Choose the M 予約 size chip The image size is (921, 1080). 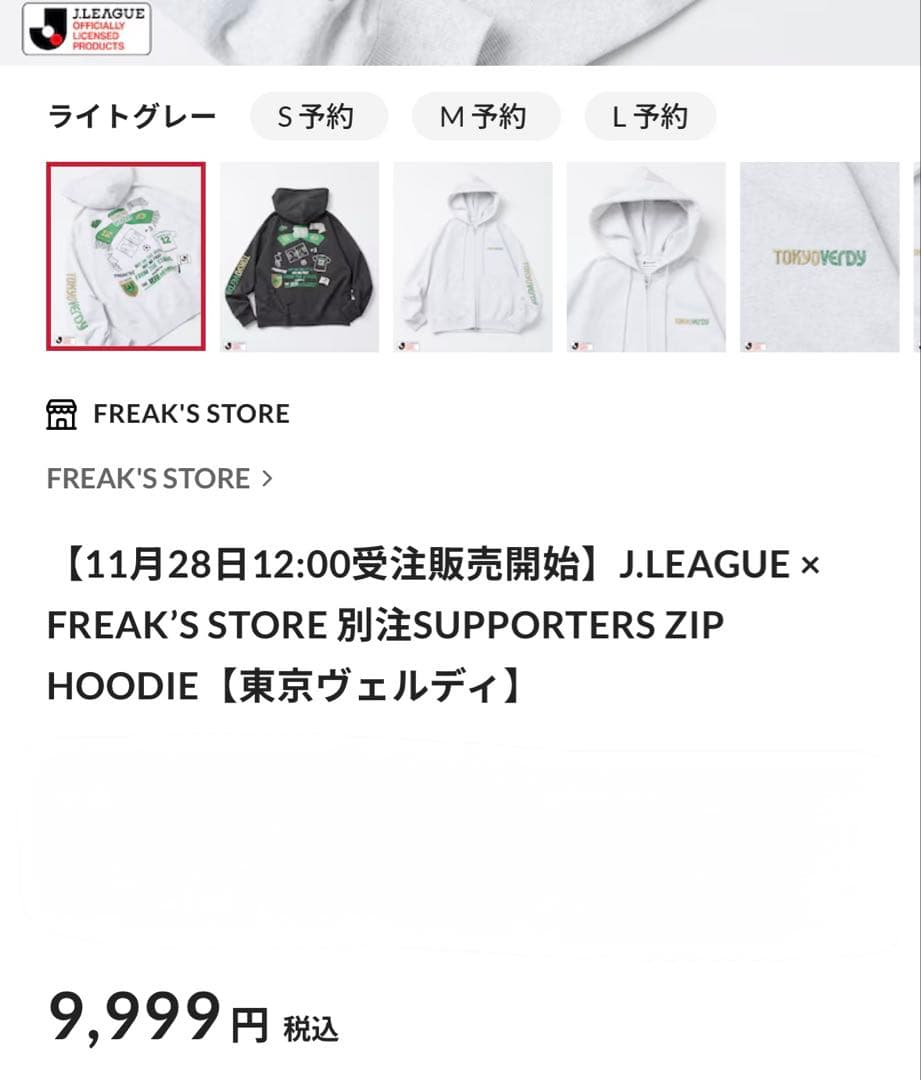[x=484, y=117]
